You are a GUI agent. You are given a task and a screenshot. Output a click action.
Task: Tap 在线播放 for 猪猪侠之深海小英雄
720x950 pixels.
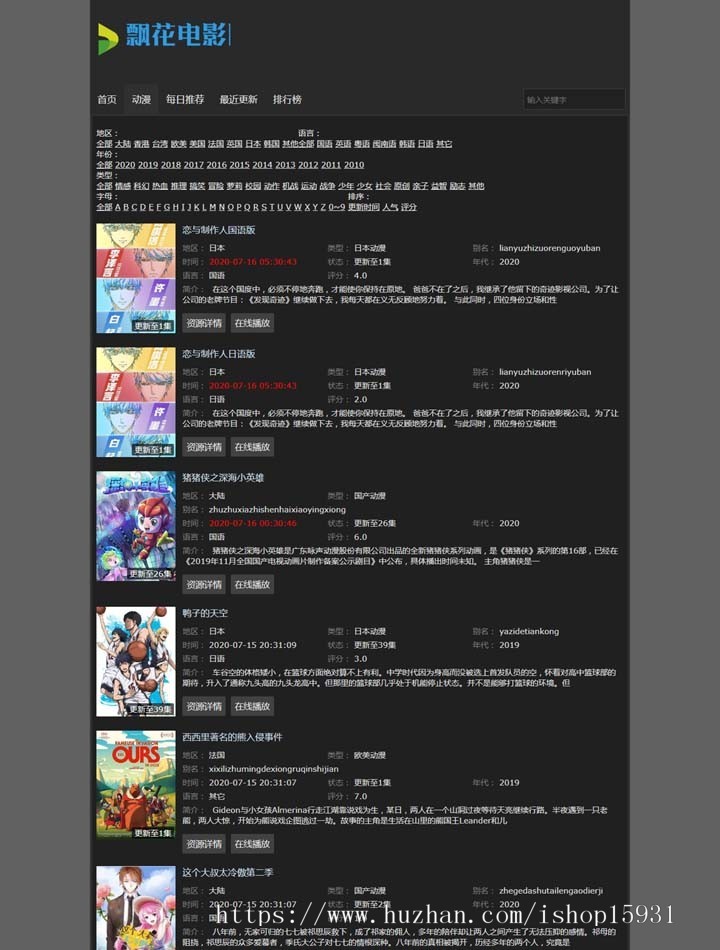pyautogui.click(x=252, y=584)
